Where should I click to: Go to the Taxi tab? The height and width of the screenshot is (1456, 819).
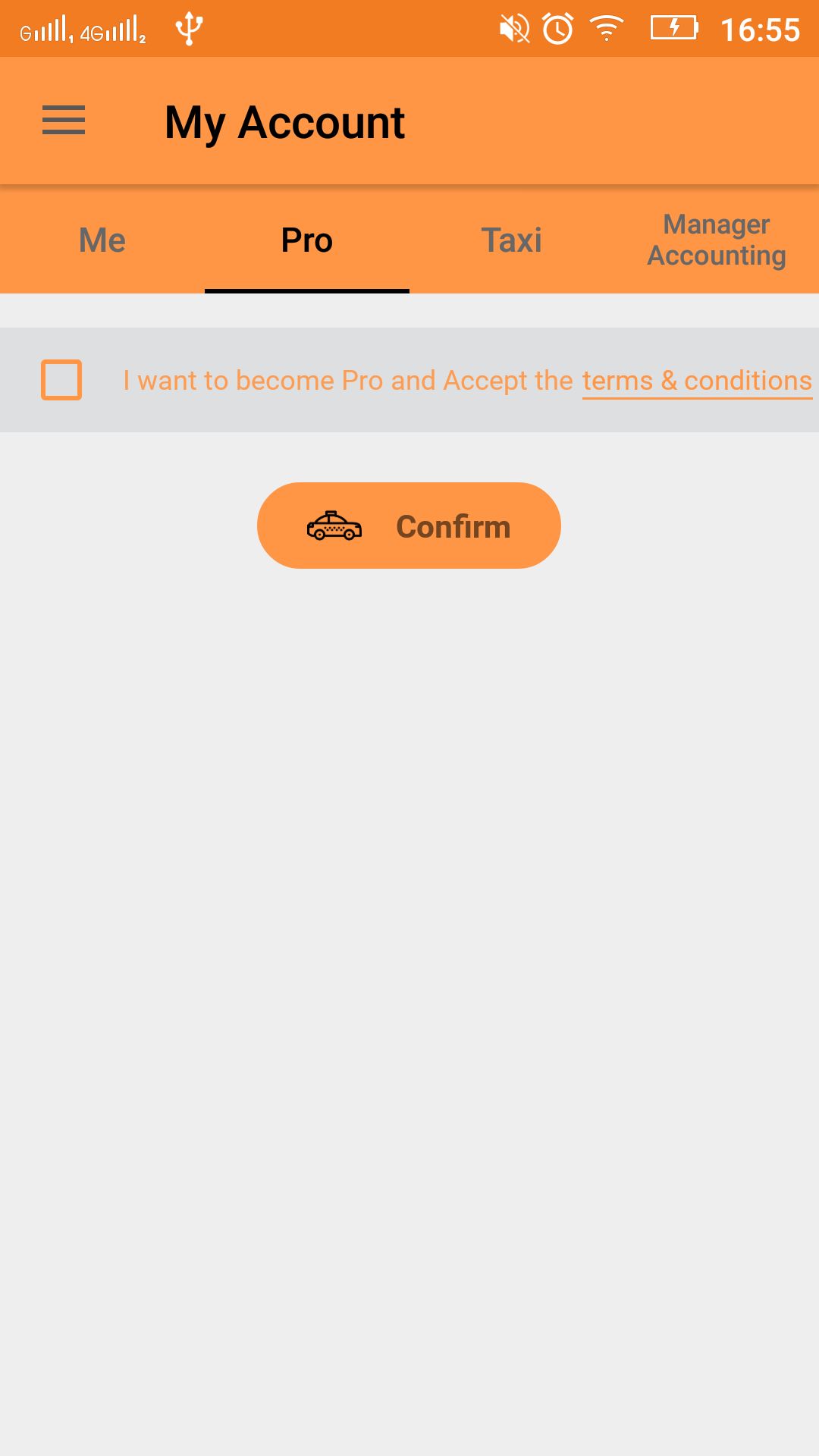pos(512,240)
